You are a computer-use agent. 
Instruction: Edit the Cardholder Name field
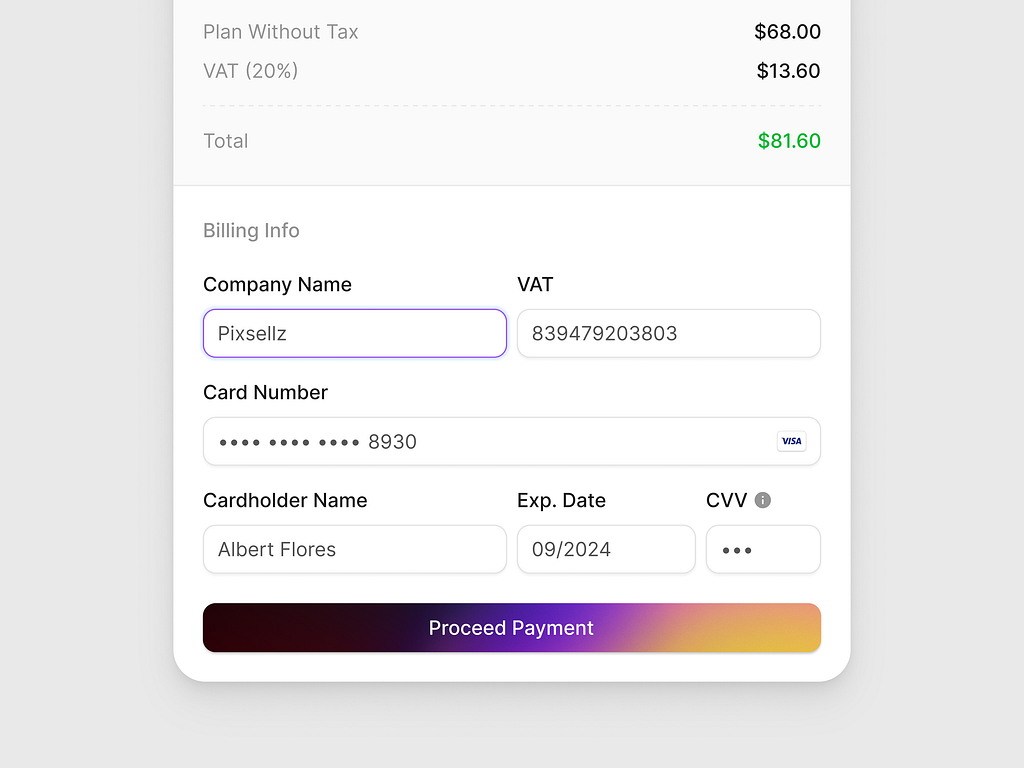click(354, 549)
